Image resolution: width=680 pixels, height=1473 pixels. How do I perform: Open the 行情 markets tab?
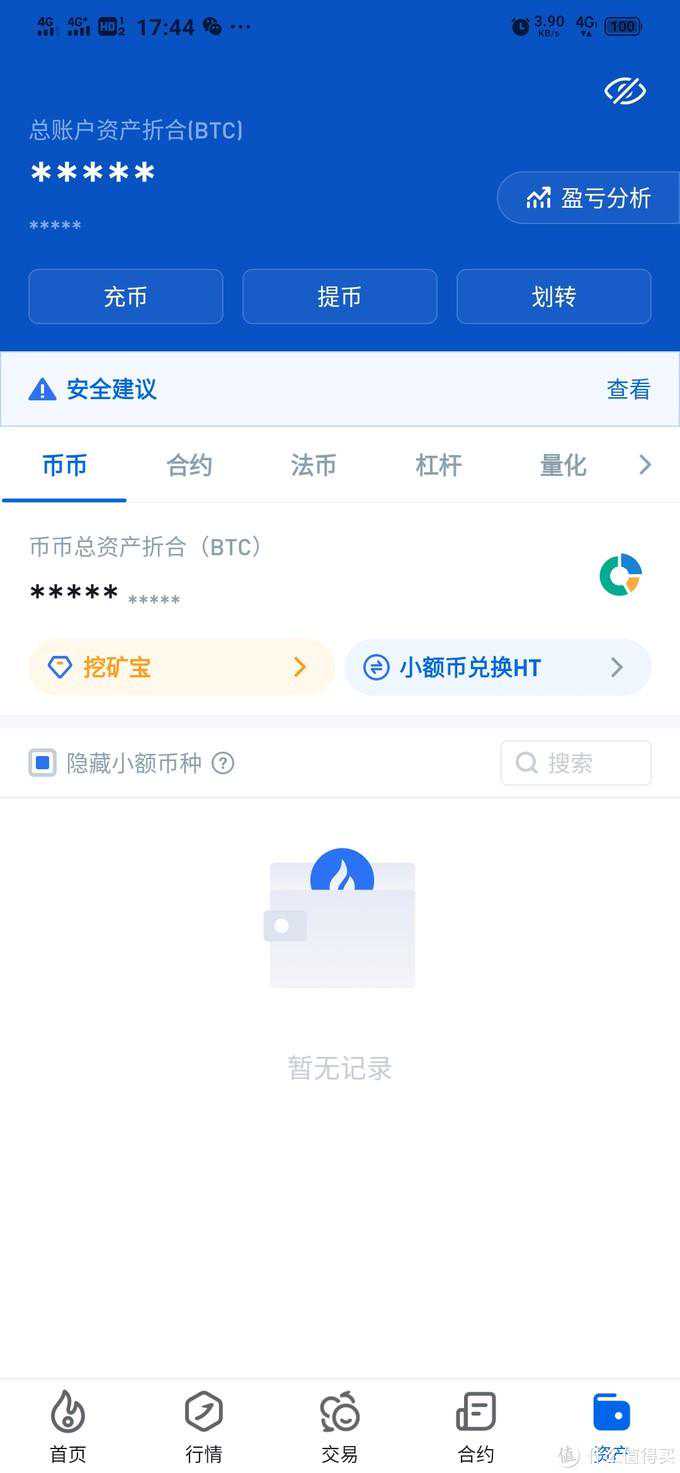point(204,1426)
